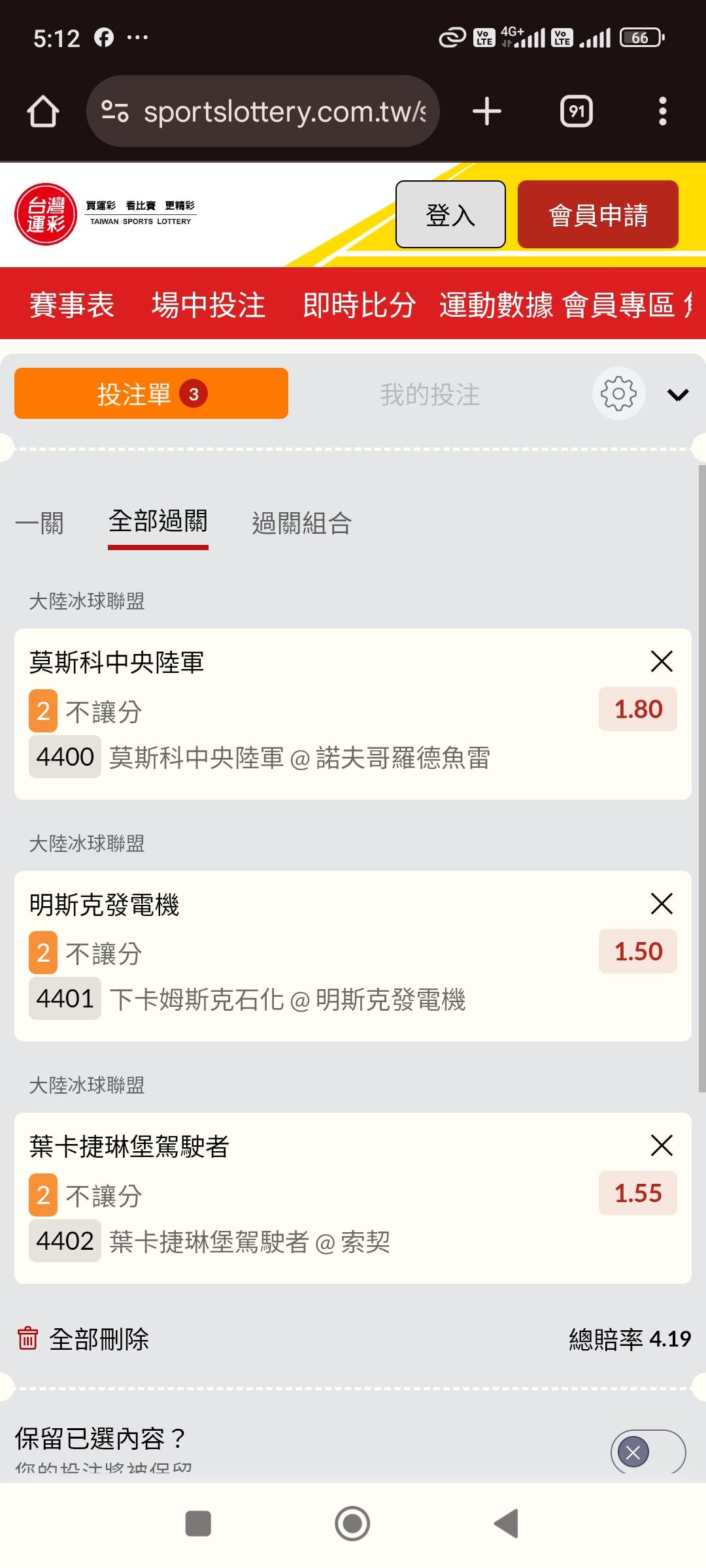Remove the 莫斯科中央陸軍 selection
The image size is (706, 1568).
[x=662, y=661]
